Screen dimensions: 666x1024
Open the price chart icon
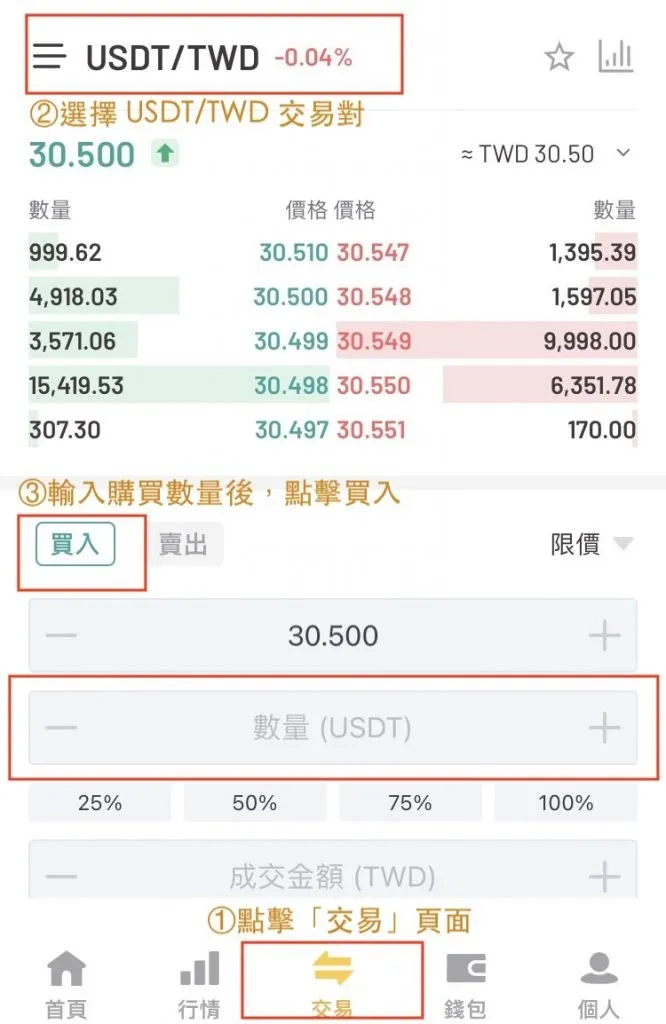tap(616, 57)
